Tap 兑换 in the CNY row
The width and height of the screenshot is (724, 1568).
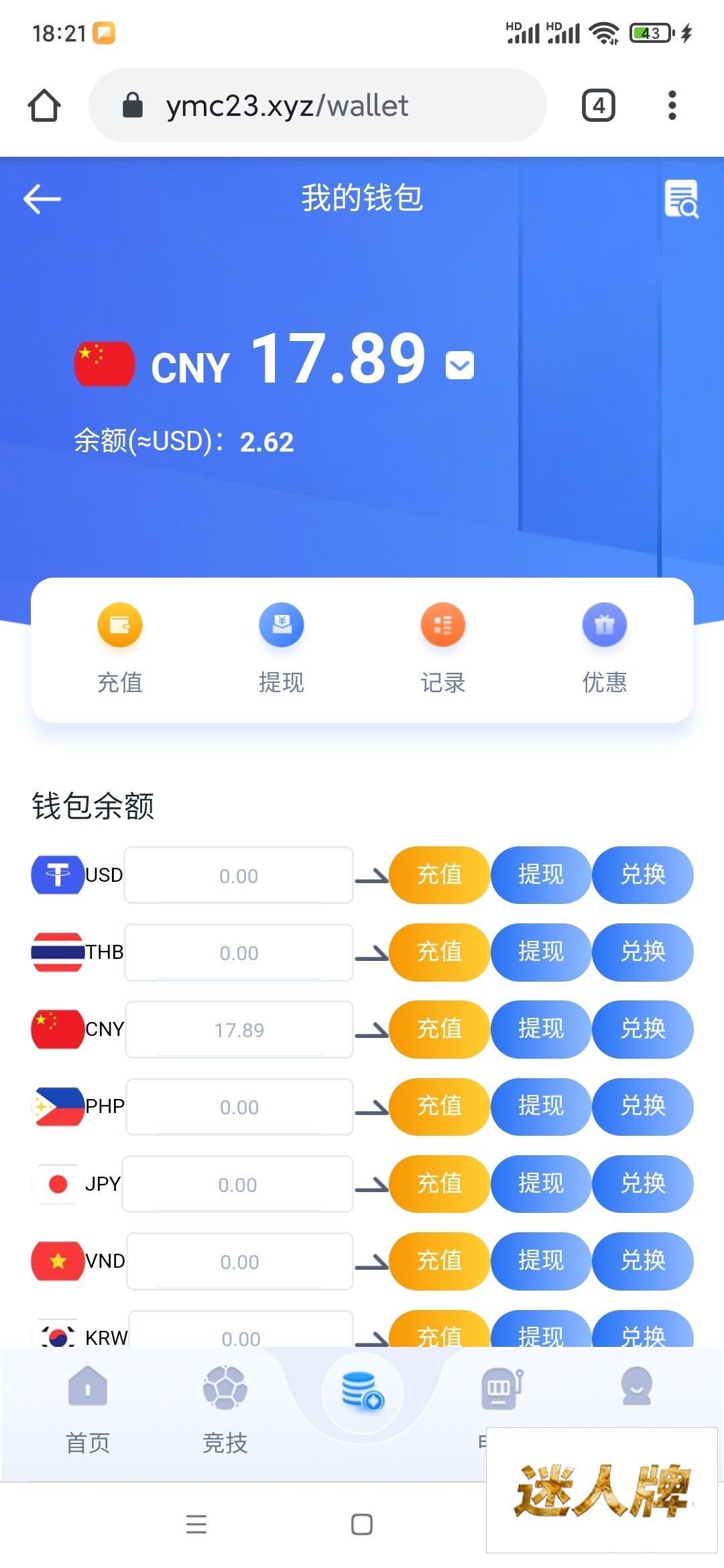coord(643,1029)
